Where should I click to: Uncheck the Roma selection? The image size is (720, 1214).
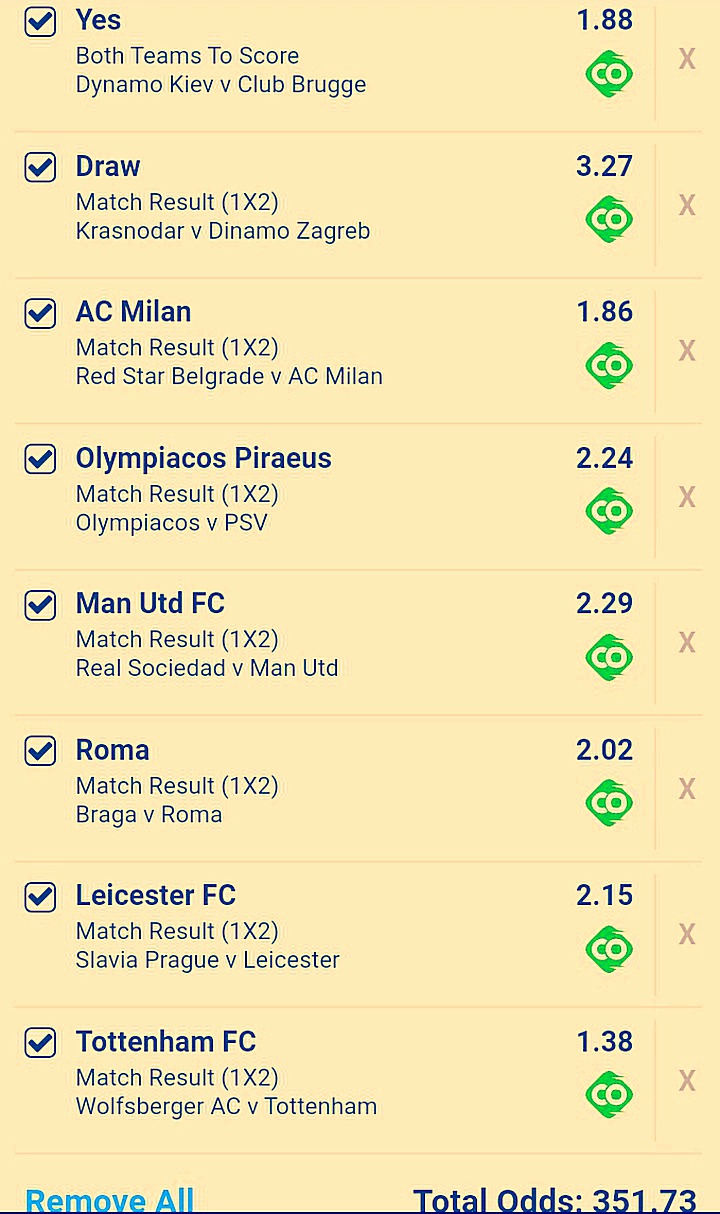(x=40, y=751)
